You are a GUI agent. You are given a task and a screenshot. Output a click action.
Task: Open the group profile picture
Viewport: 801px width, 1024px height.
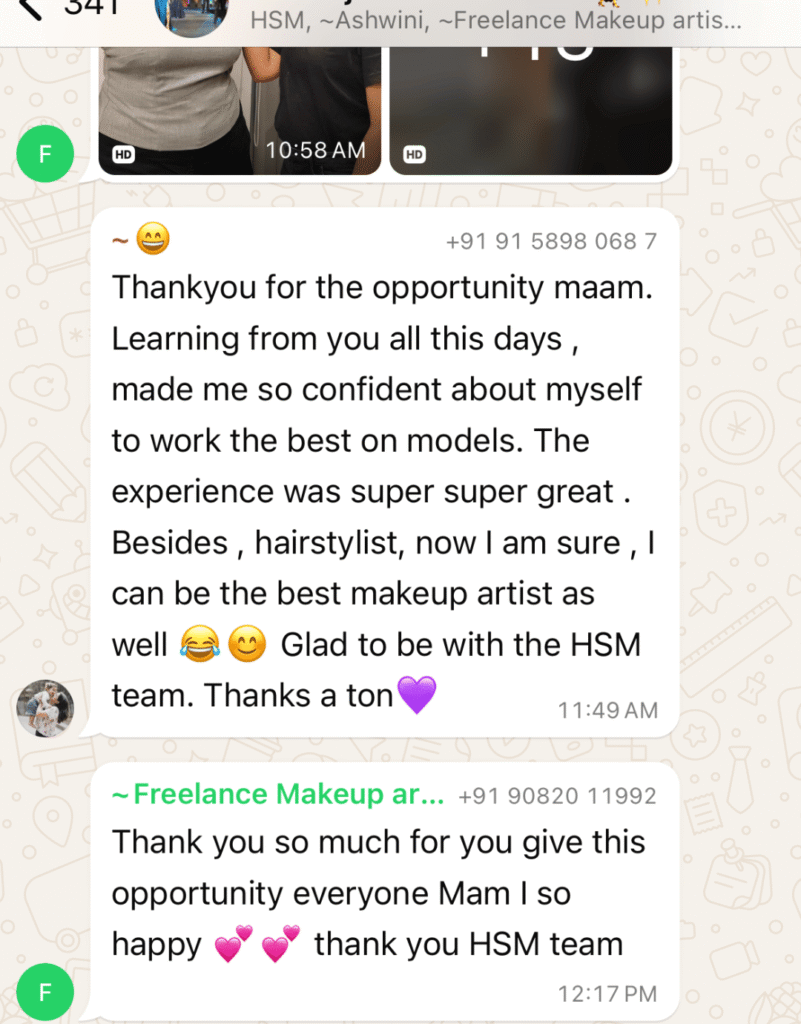coord(190,14)
